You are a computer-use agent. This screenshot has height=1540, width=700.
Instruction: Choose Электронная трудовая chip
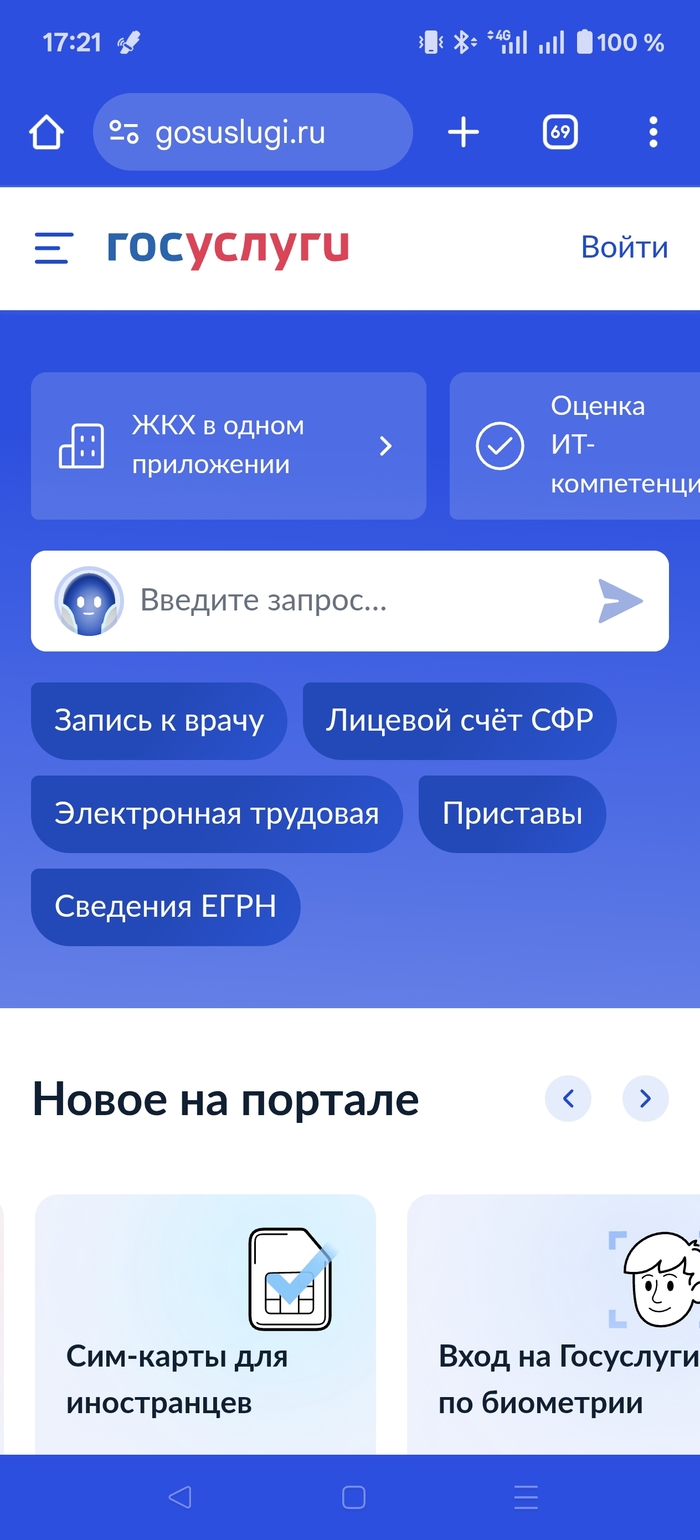(216, 814)
